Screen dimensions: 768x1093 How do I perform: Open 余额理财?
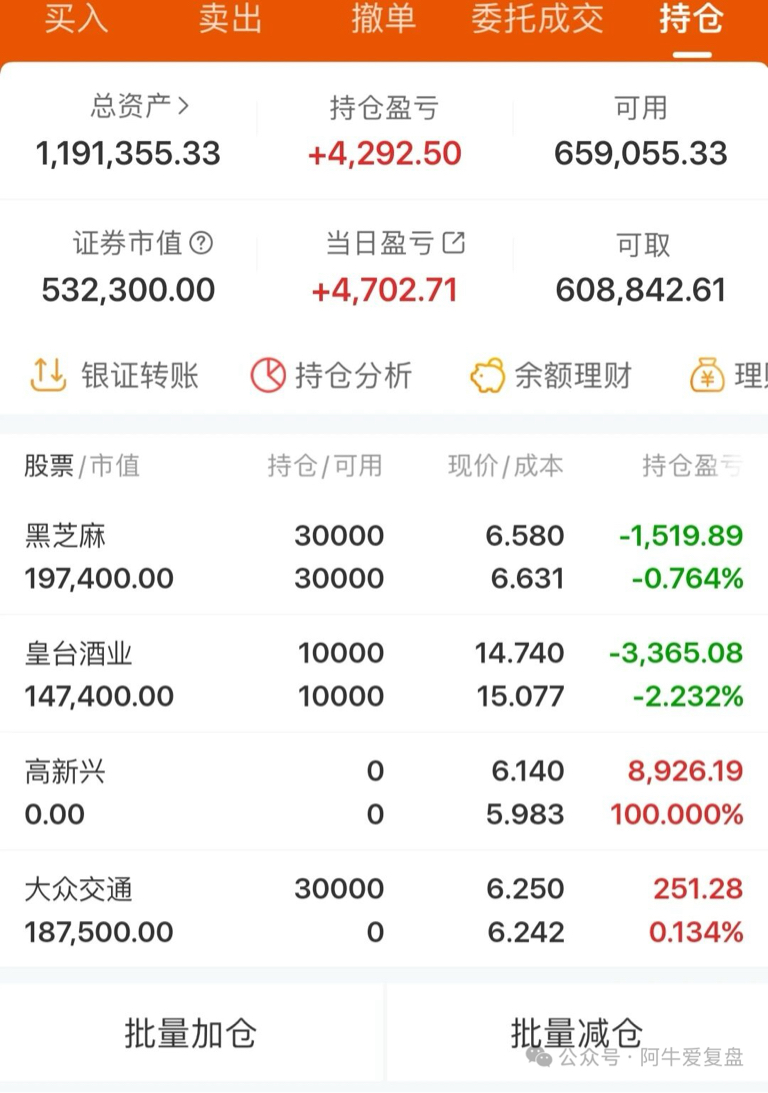pyautogui.click(x=551, y=375)
